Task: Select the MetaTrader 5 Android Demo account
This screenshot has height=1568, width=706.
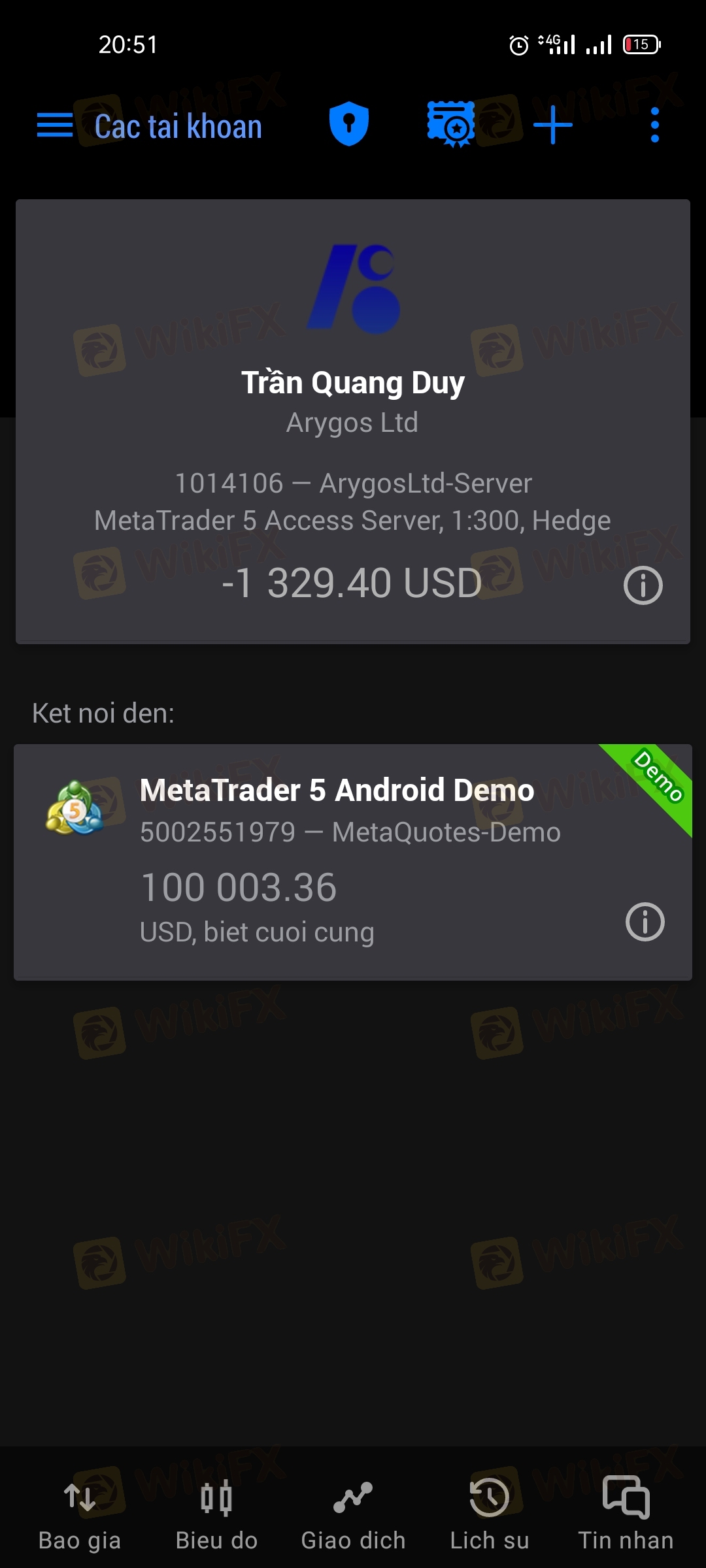Action: coord(353,862)
